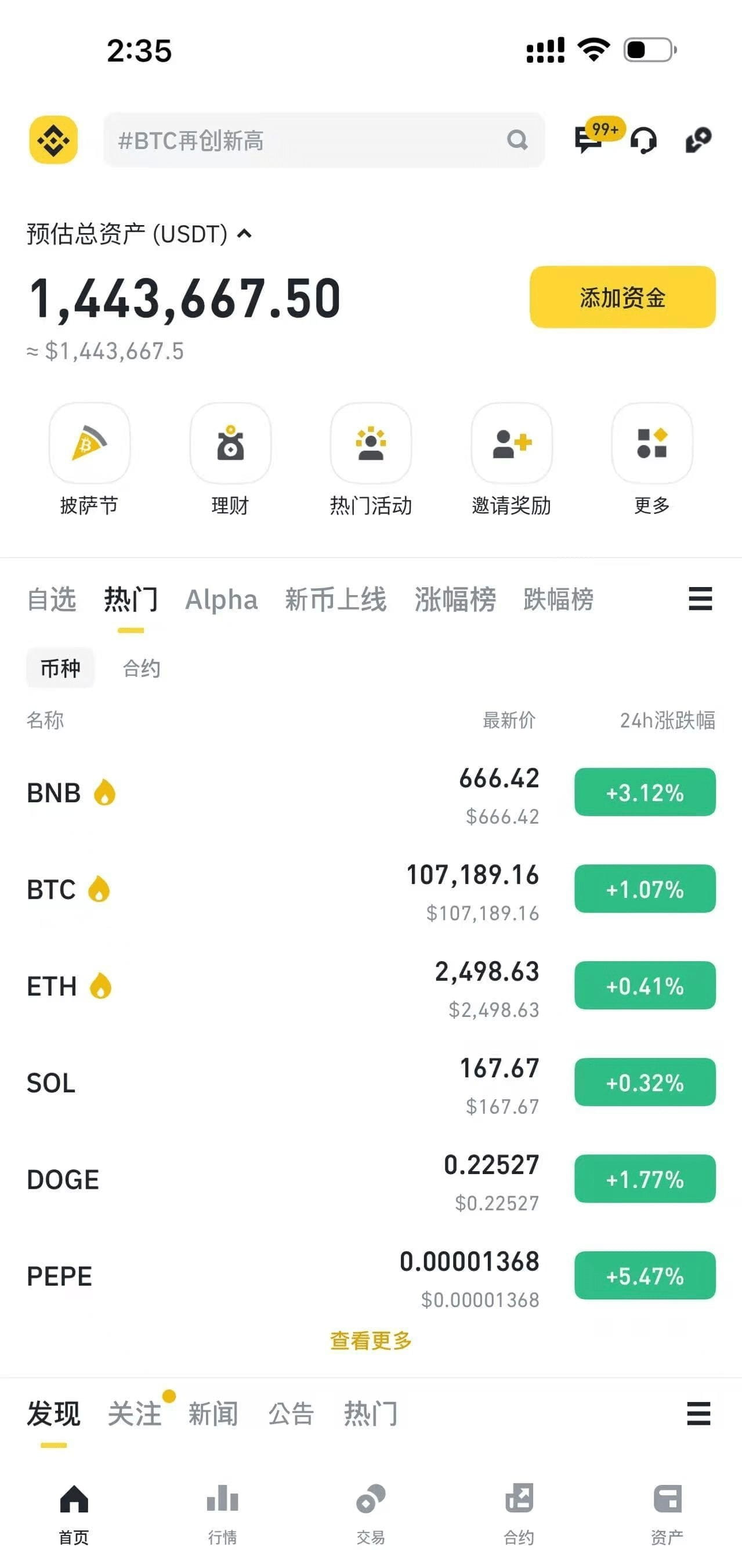
Task: Open 邀请奖励 referral shortcut
Action: coord(511,460)
